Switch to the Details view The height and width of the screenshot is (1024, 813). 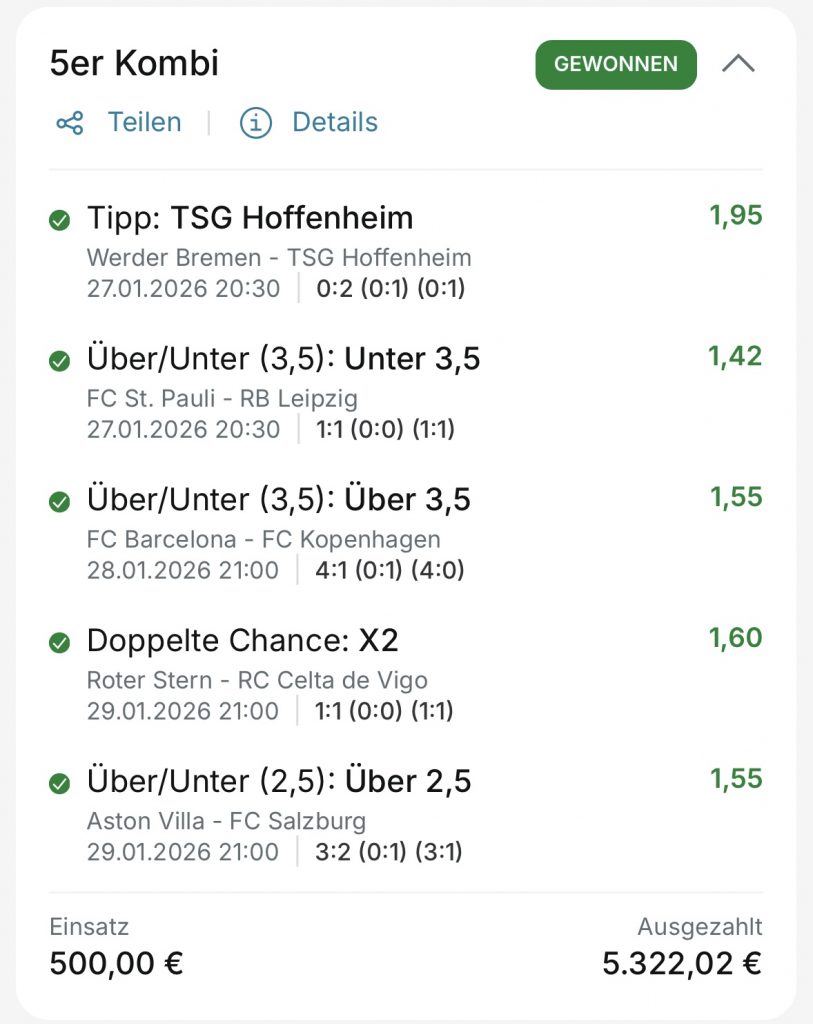334,121
